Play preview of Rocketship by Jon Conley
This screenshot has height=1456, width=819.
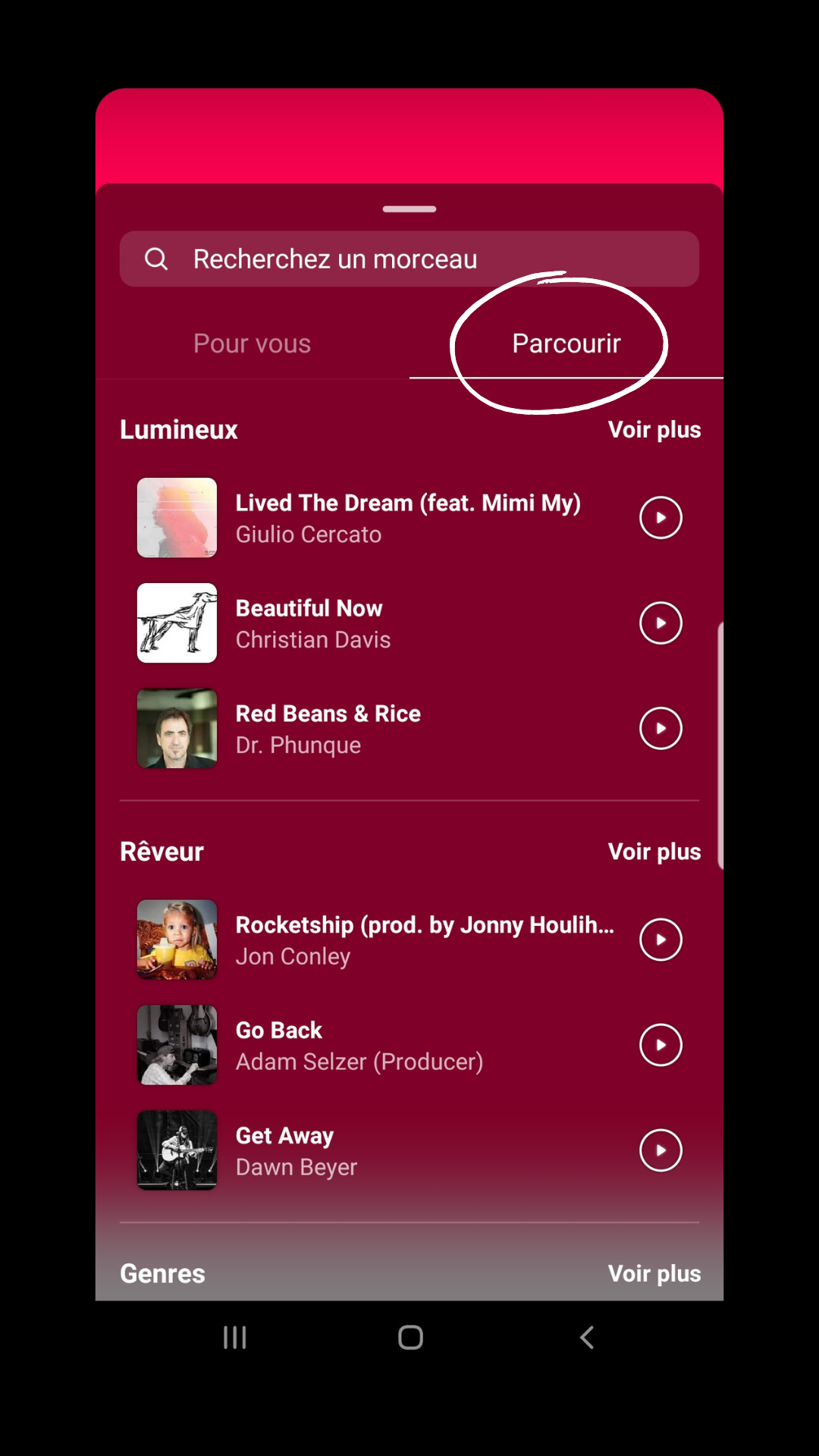tap(661, 940)
